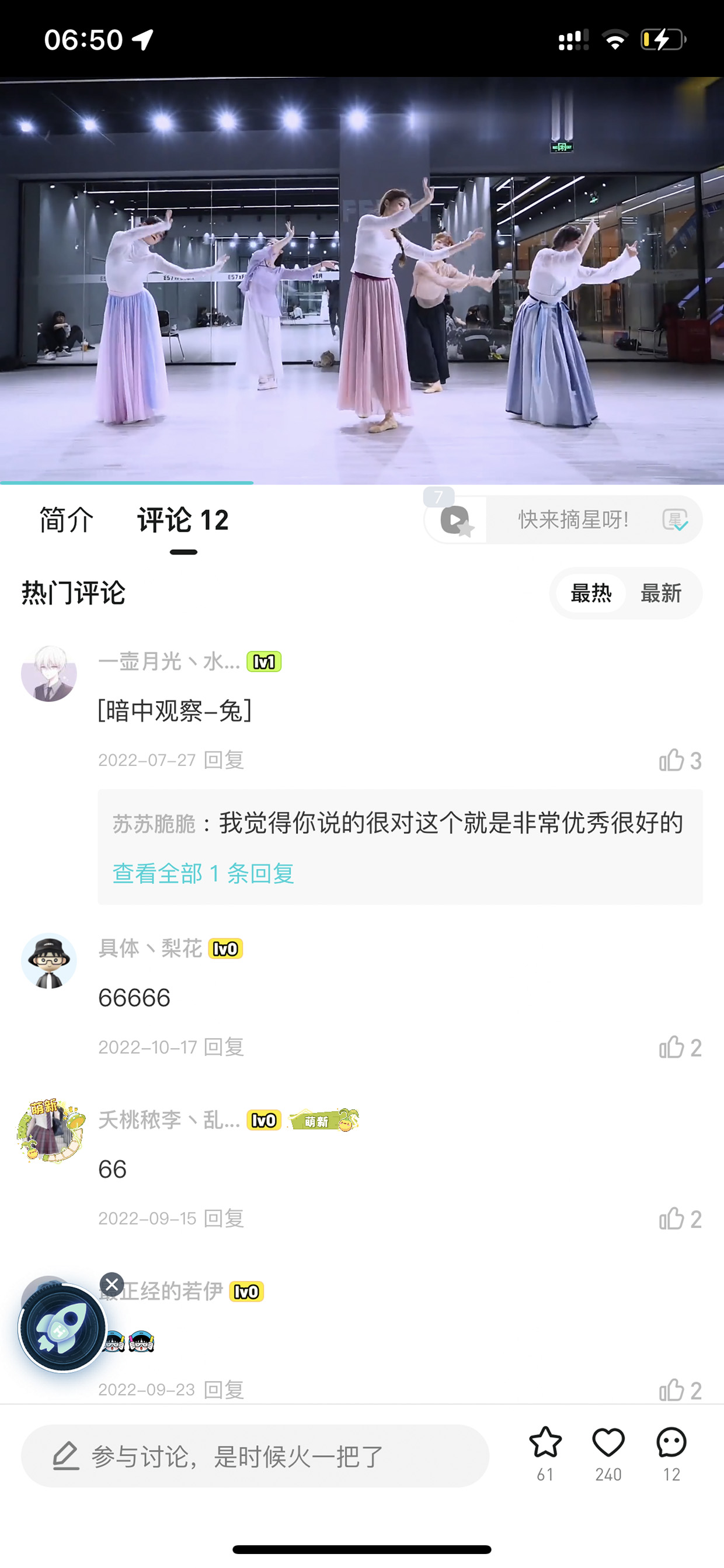
Task: Open the floating rocket widget
Action: pyautogui.click(x=62, y=1327)
